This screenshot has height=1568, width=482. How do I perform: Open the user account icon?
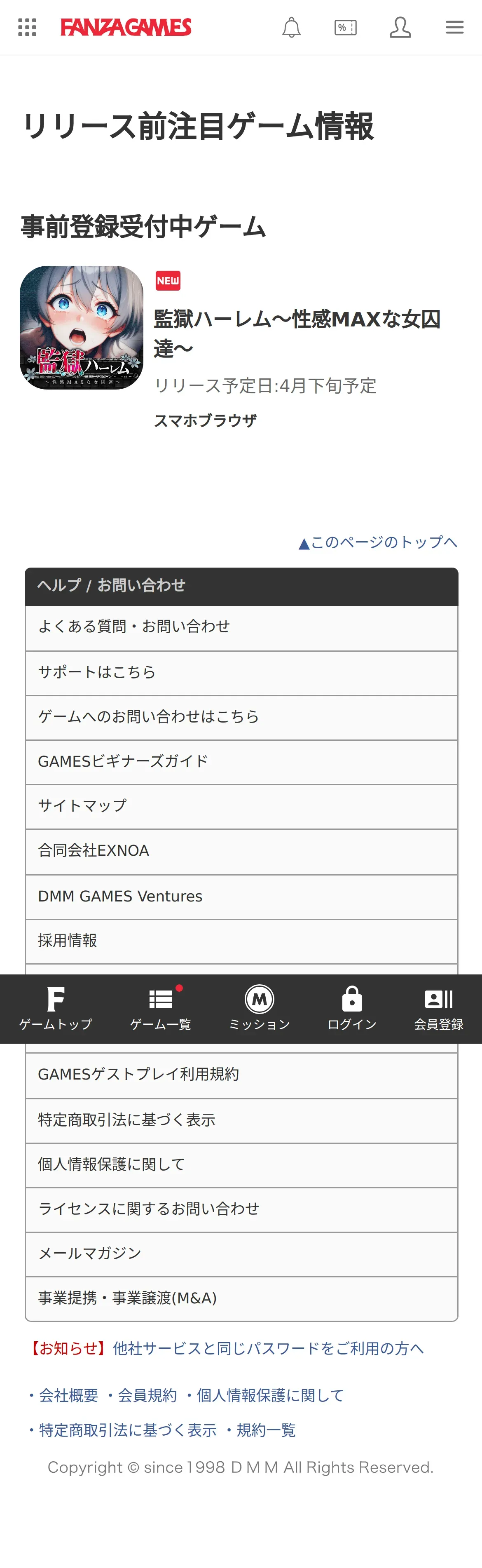click(x=400, y=27)
